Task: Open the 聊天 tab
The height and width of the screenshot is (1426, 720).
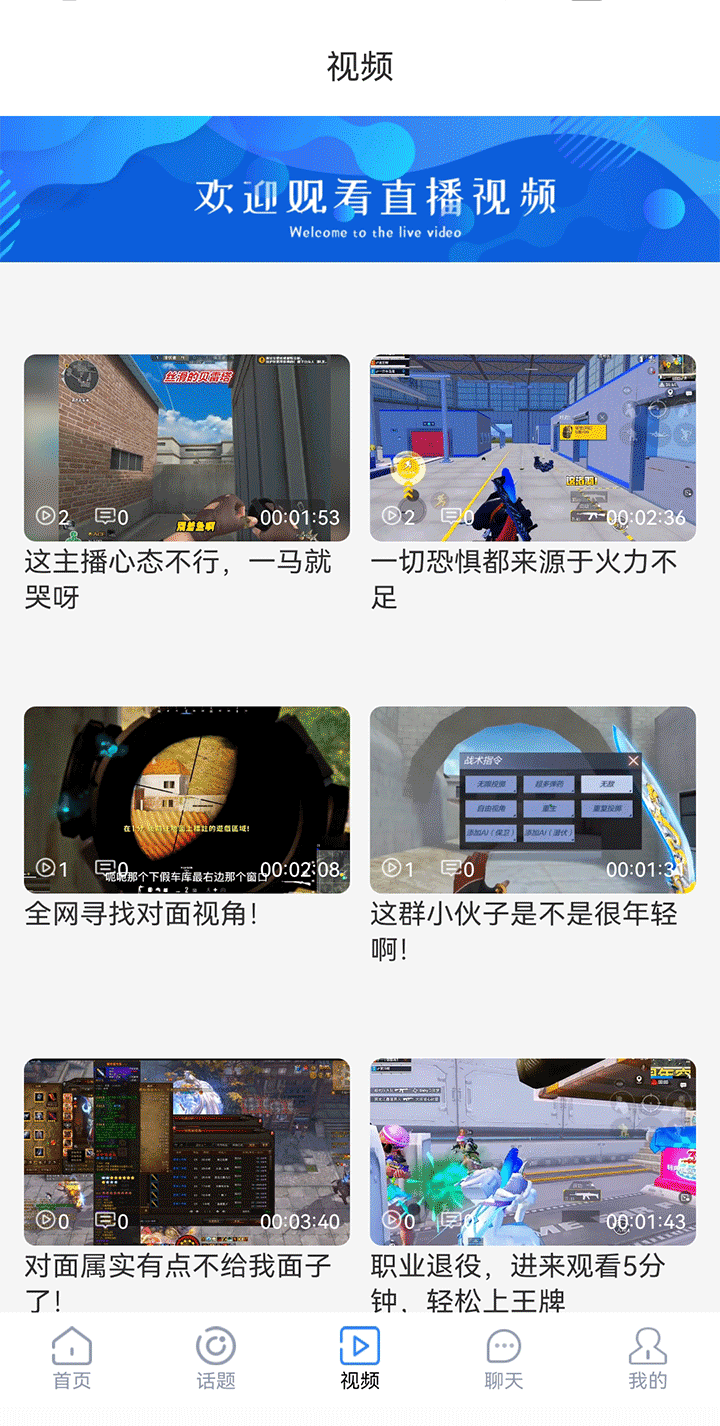Action: tap(504, 1358)
